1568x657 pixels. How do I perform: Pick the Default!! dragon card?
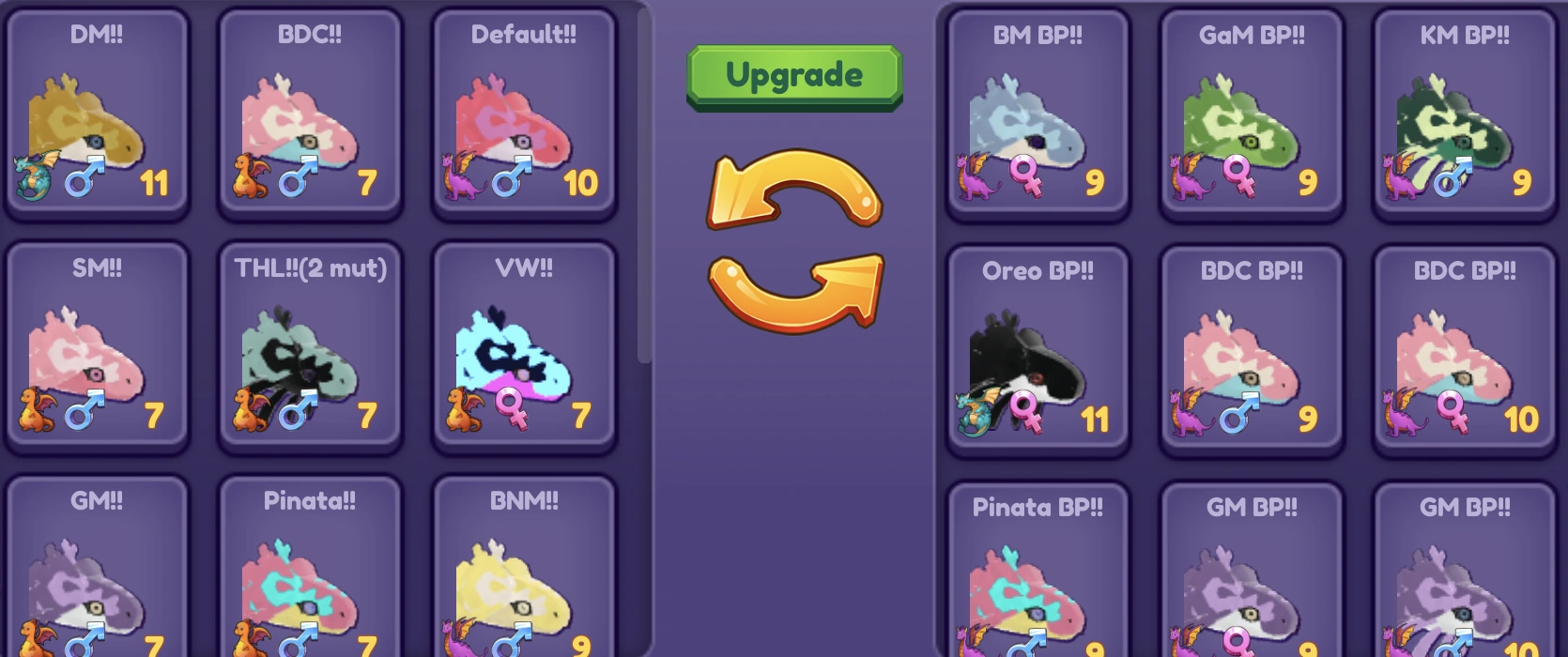(523, 115)
